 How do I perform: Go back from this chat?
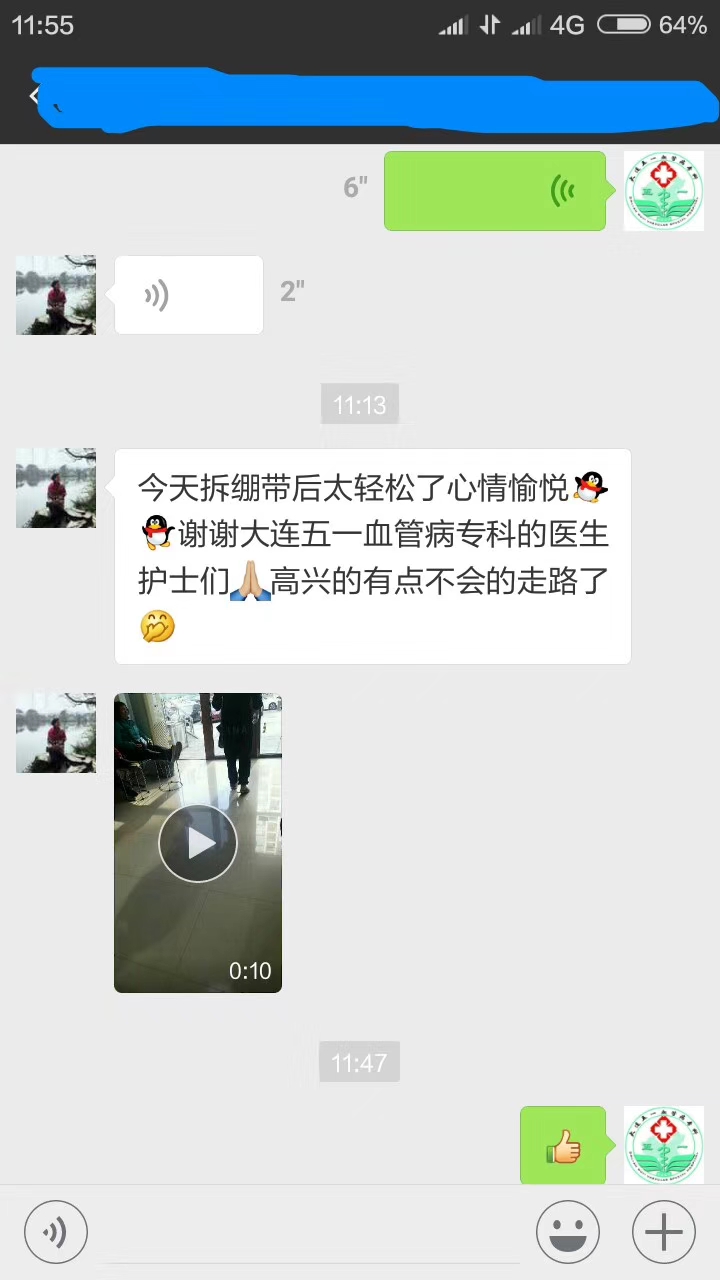coord(36,97)
